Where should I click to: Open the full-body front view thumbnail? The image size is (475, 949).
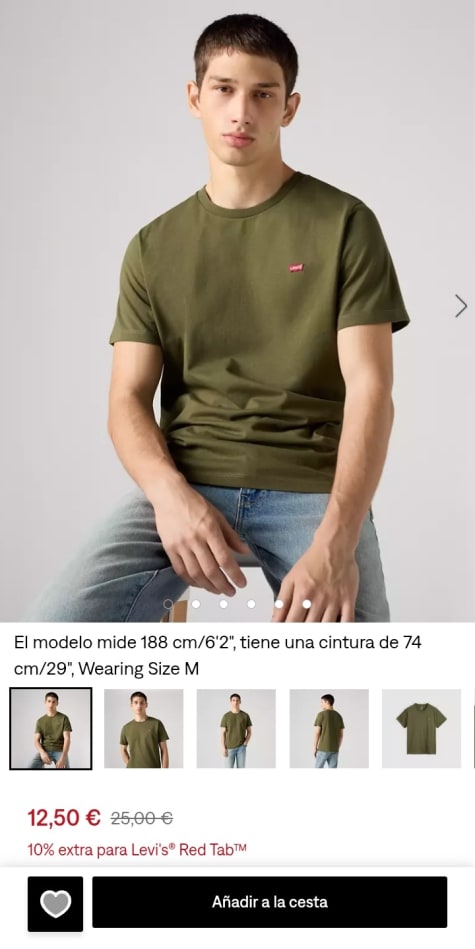click(236, 729)
